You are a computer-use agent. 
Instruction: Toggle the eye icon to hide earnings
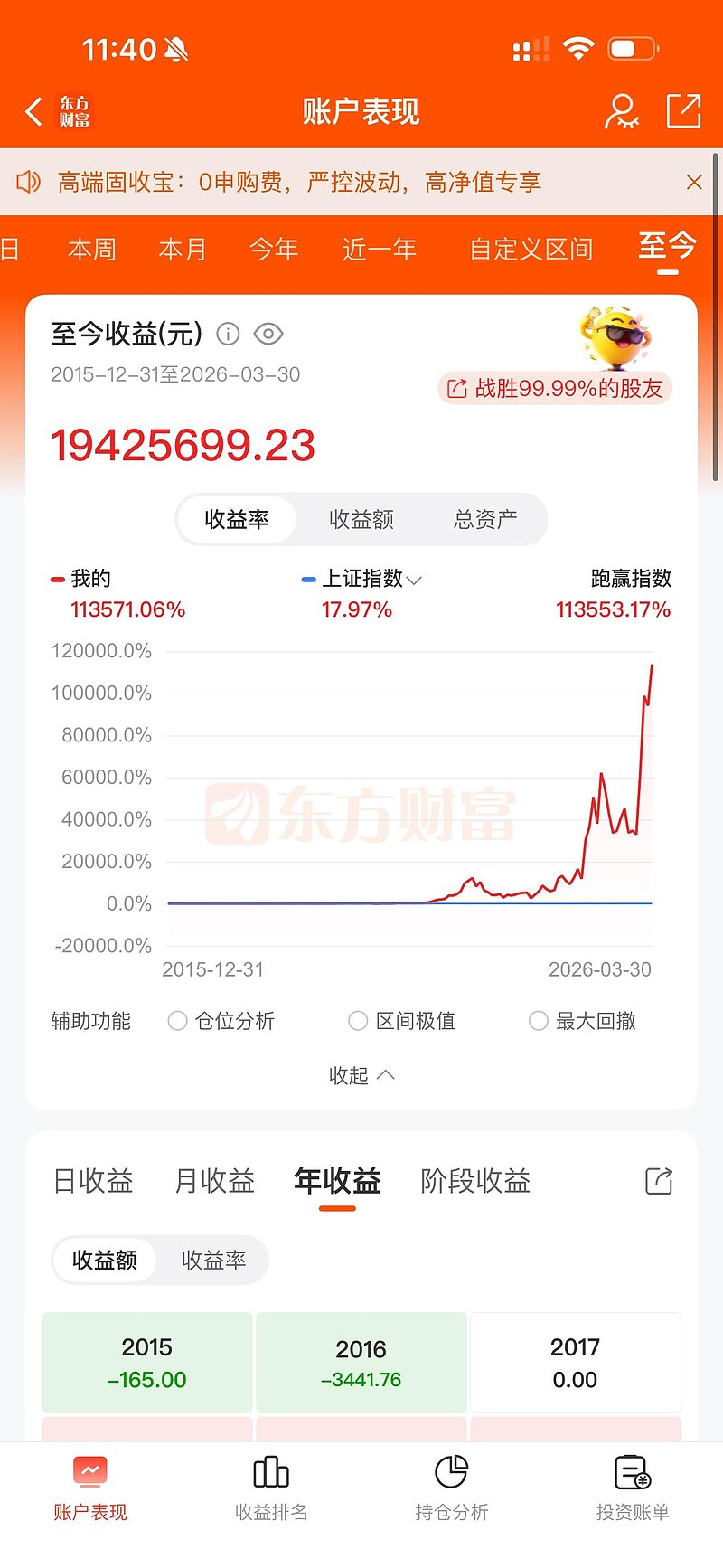[x=268, y=335]
